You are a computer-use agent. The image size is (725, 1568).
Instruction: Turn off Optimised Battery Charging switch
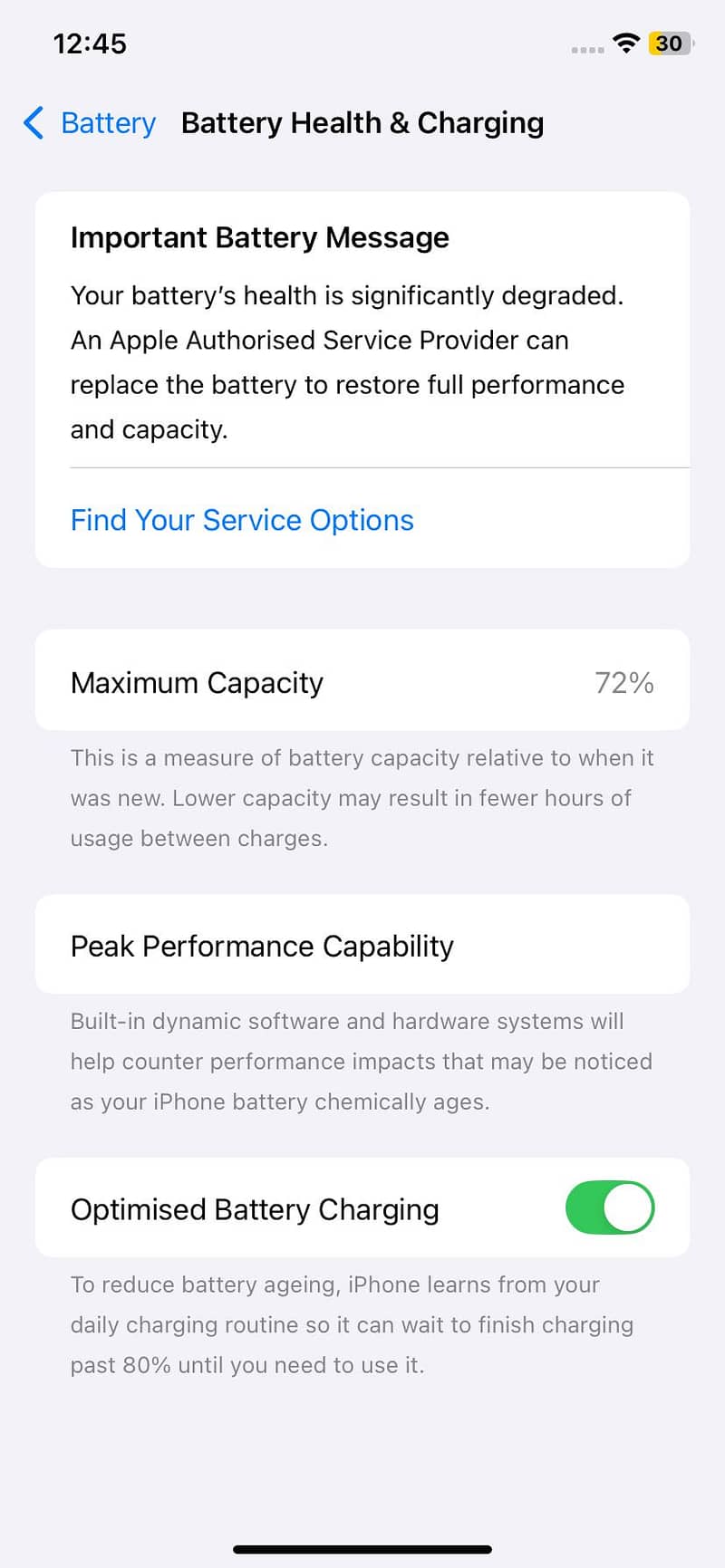[609, 1207]
